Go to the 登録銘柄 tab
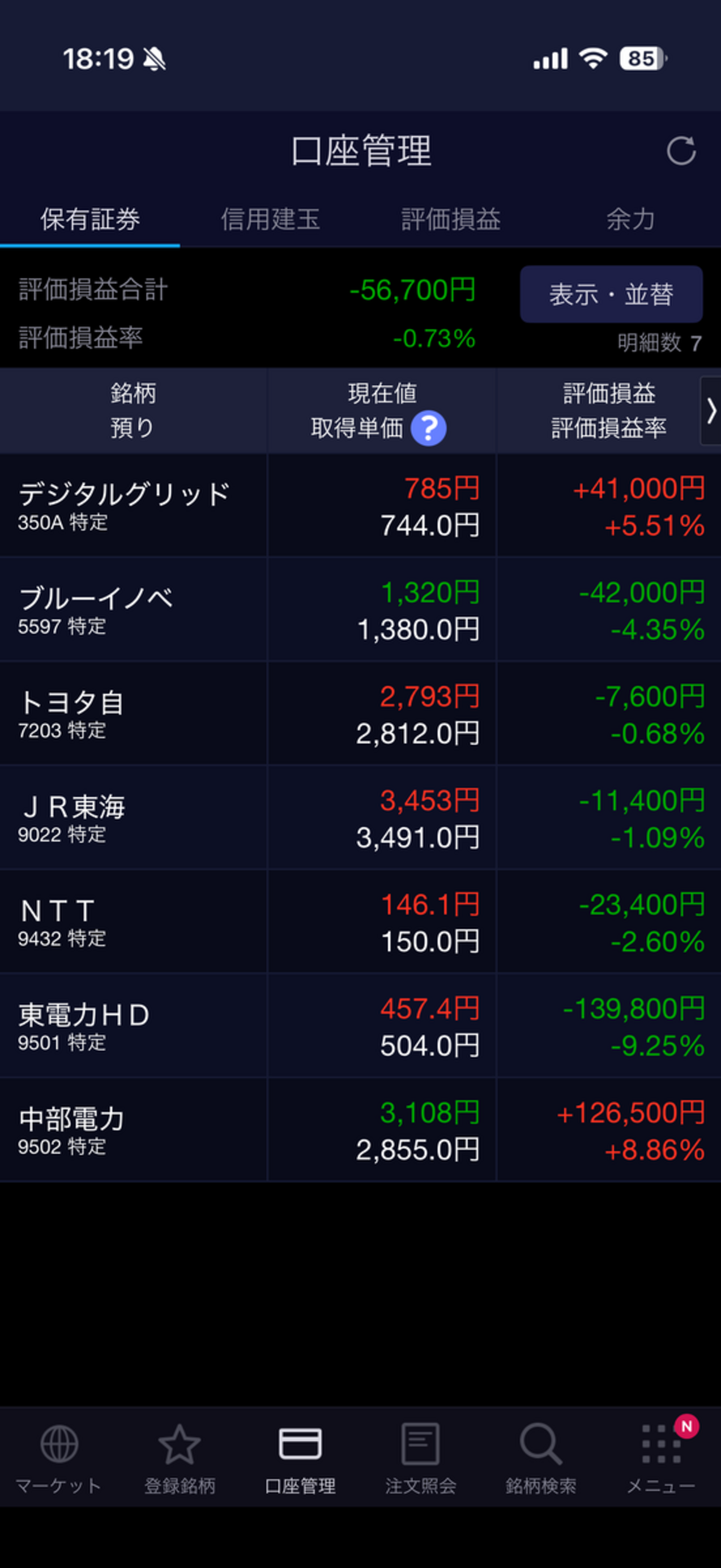721x1568 pixels. [180, 1459]
